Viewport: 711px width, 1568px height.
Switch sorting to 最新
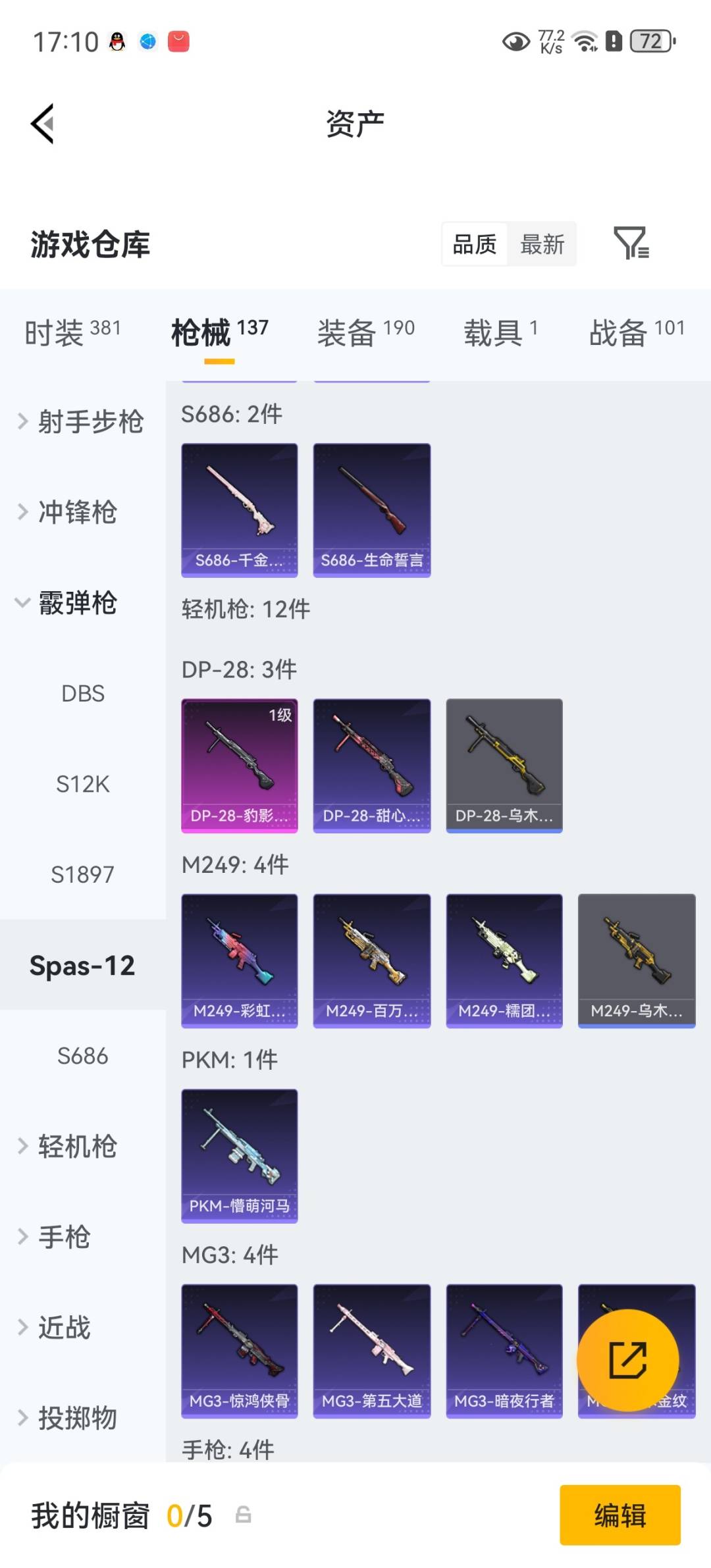542,244
